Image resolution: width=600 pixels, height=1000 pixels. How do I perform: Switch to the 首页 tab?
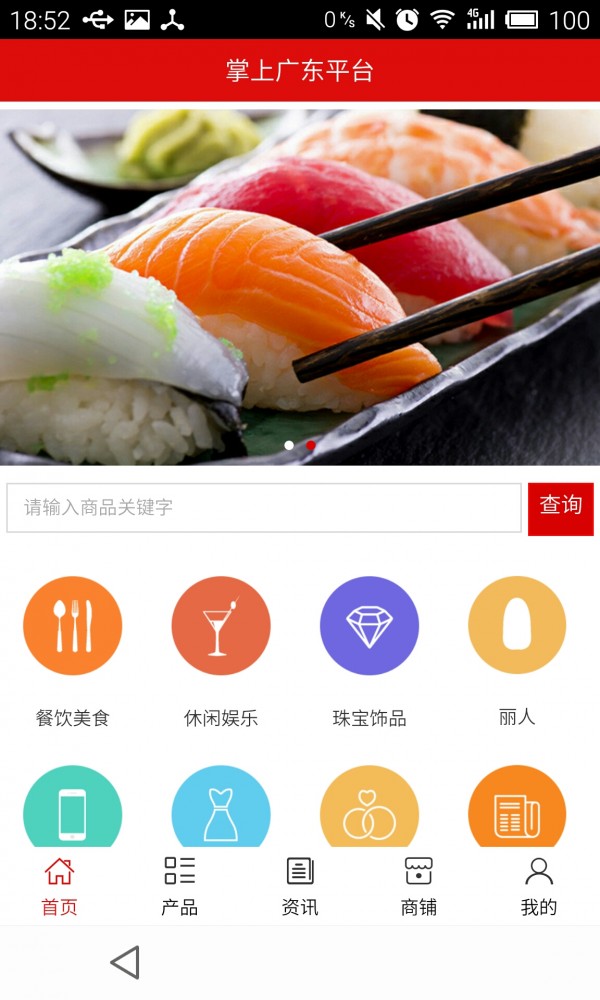click(x=59, y=886)
